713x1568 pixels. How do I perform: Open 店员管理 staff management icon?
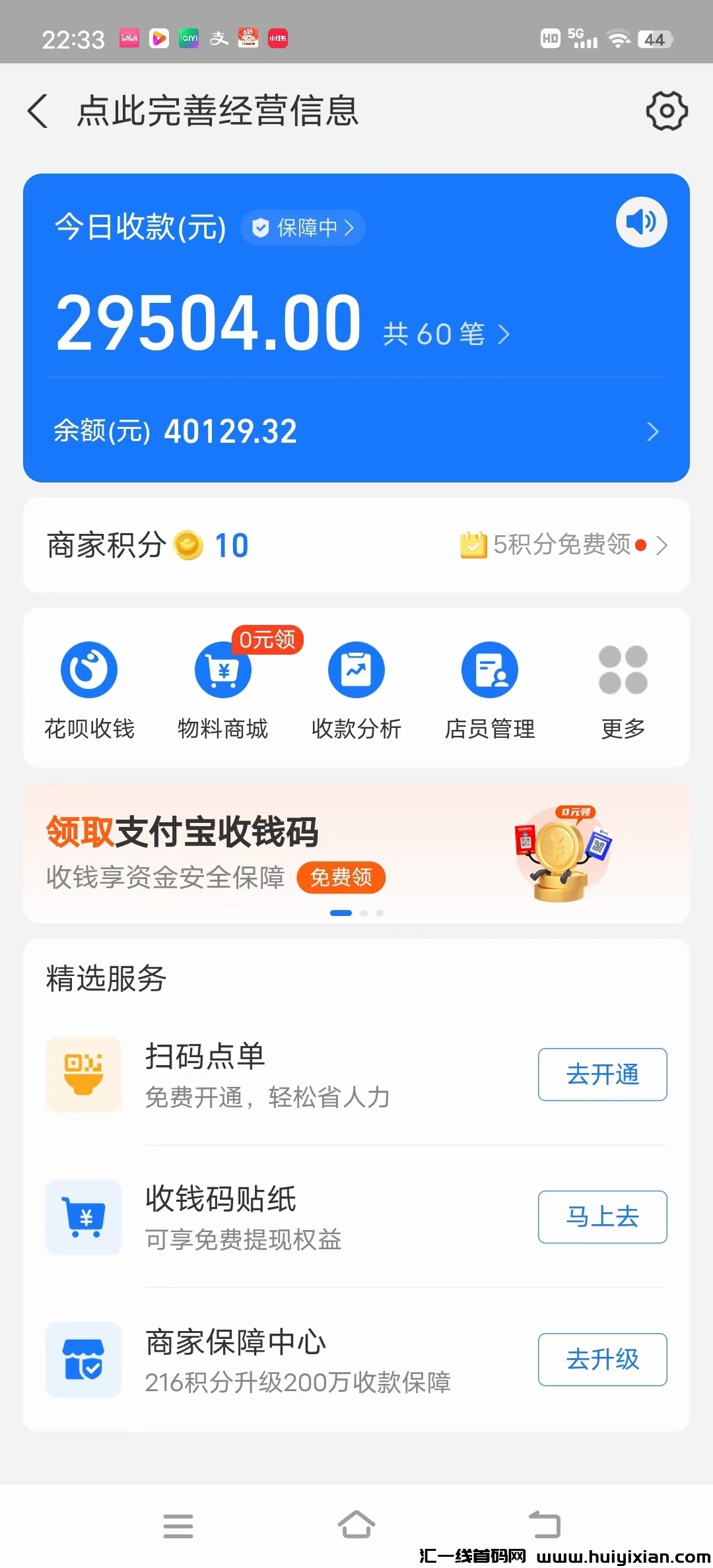tap(490, 669)
